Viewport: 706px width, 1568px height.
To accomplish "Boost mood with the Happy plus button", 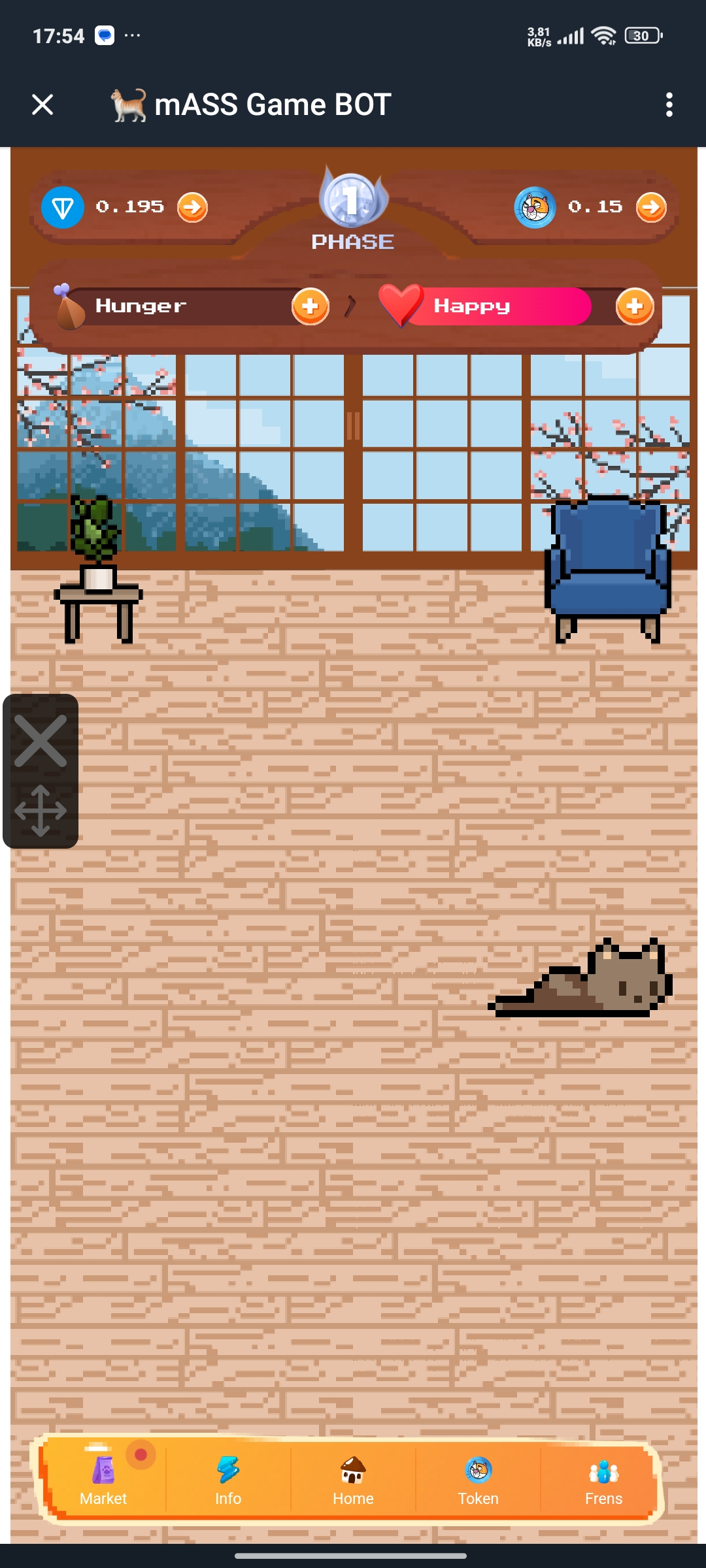I will point(634,306).
